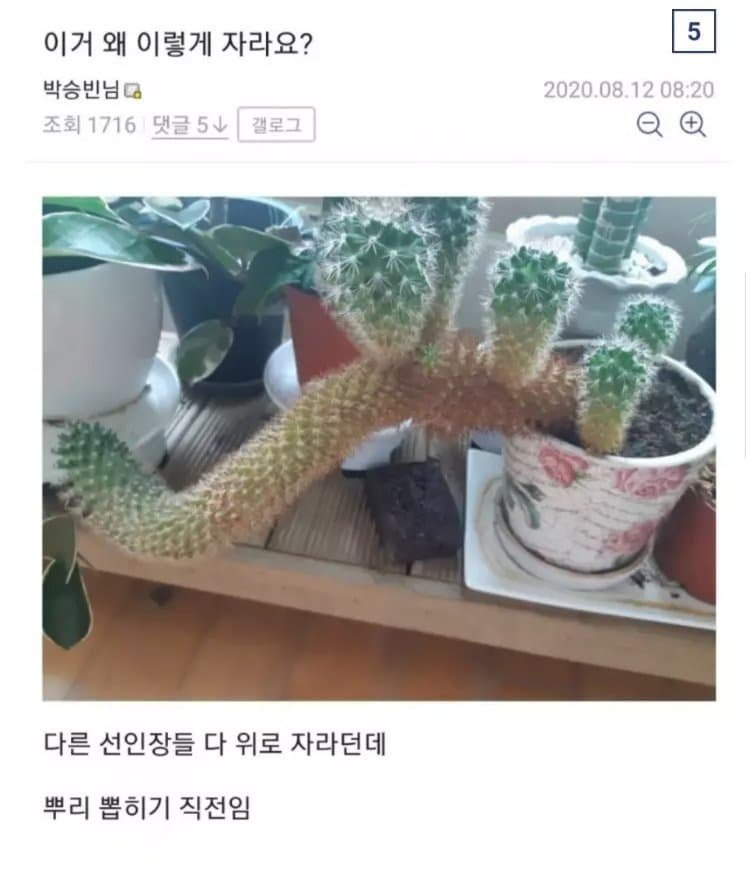Image resolution: width=746 pixels, height=873 pixels.
Task: Click the bent cactus in the photo
Action: pos(300,420)
